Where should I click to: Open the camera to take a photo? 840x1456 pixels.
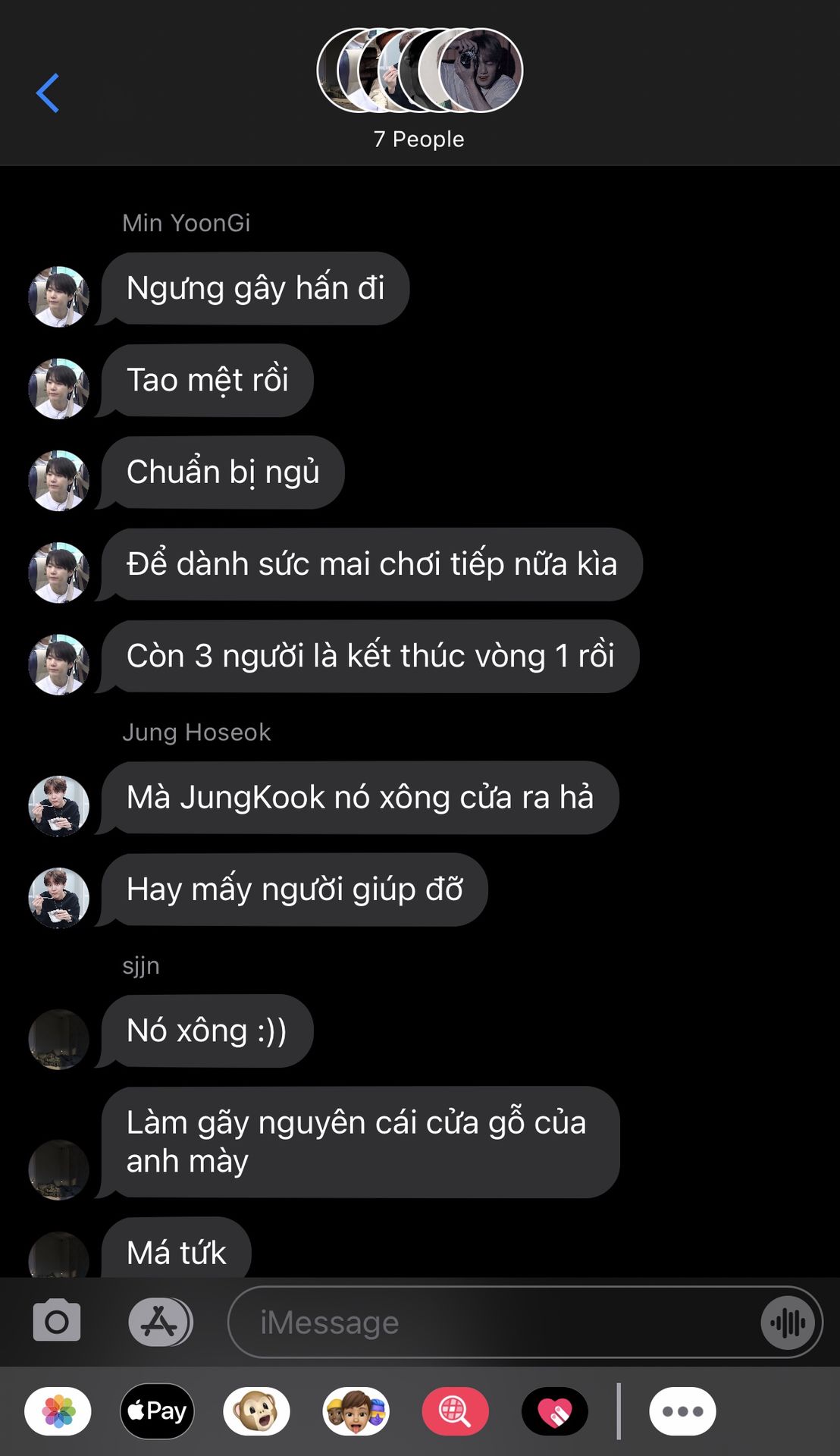point(57,1322)
